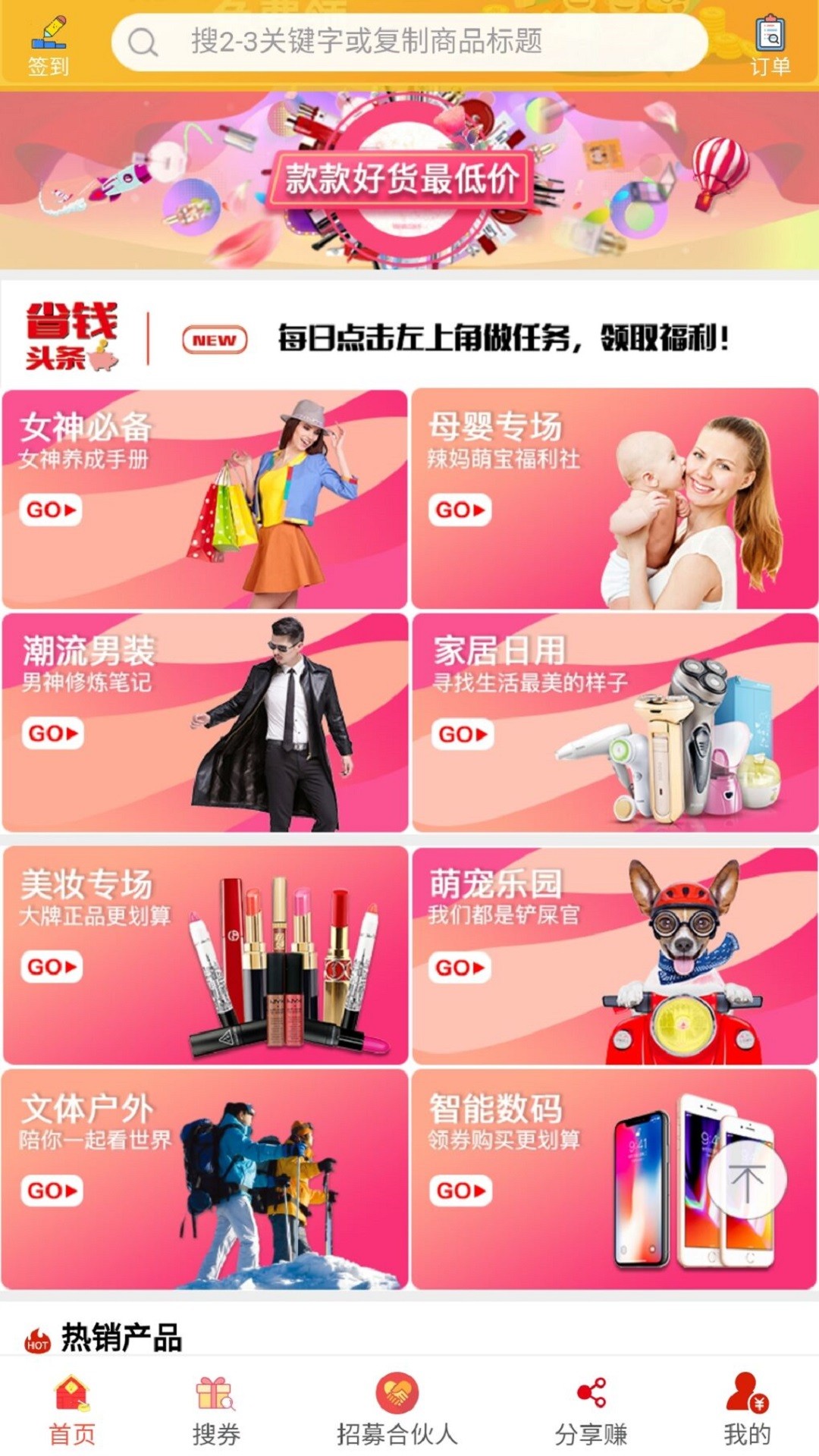This screenshot has width=819, height=1456.
Task: Open the 文体户外 category card
Action: [x=205, y=1179]
